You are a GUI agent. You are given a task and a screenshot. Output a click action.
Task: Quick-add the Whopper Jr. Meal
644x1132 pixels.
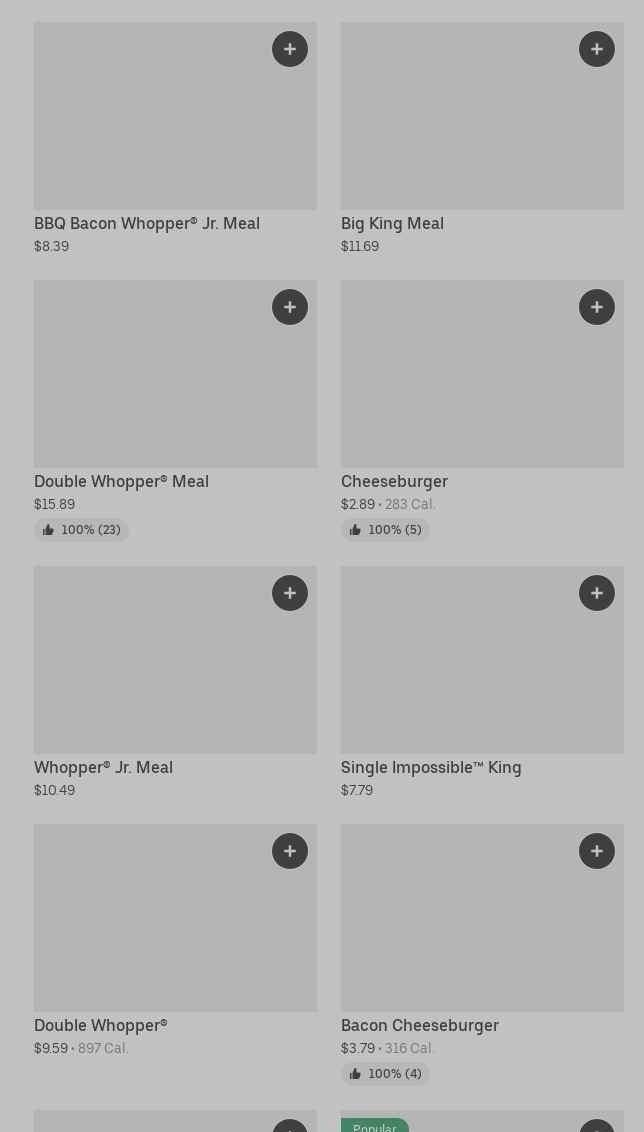tap(290, 593)
